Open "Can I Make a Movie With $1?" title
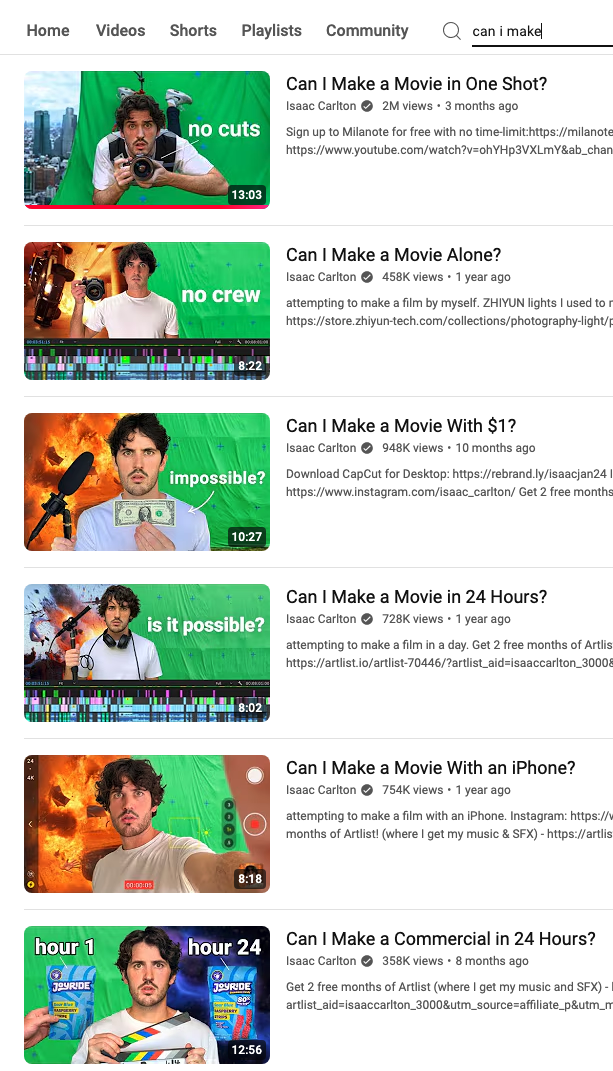Screen dimensions: 613x1071 [401, 426]
